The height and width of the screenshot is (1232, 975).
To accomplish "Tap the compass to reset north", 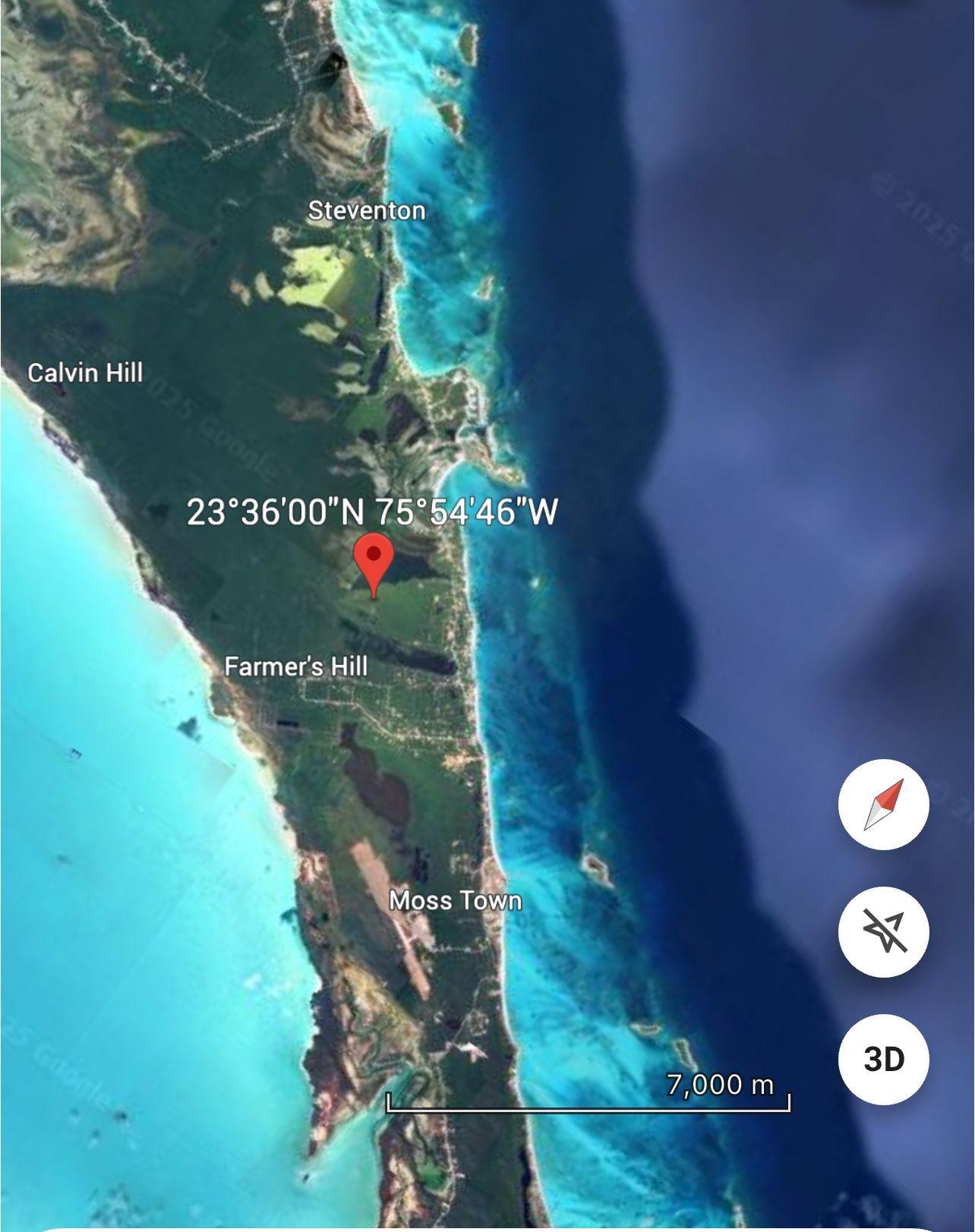I will 884,804.
